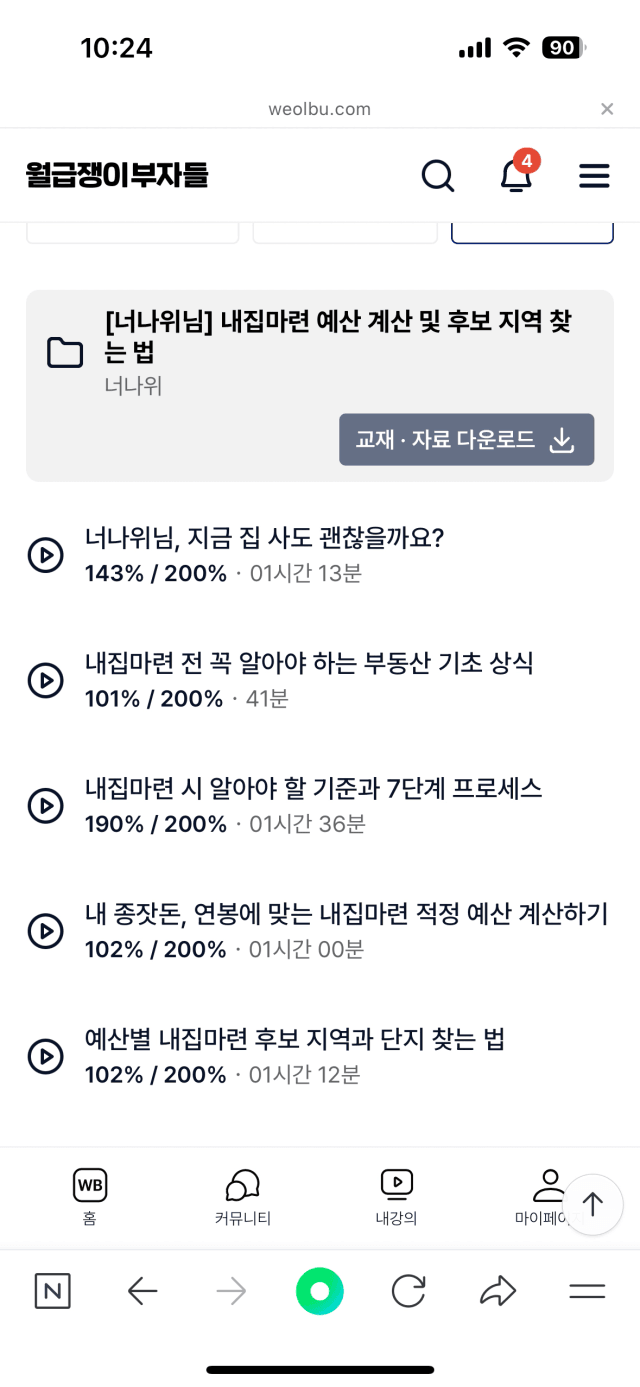
Task: Open the hamburger menu
Action: (x=595, y=177)
